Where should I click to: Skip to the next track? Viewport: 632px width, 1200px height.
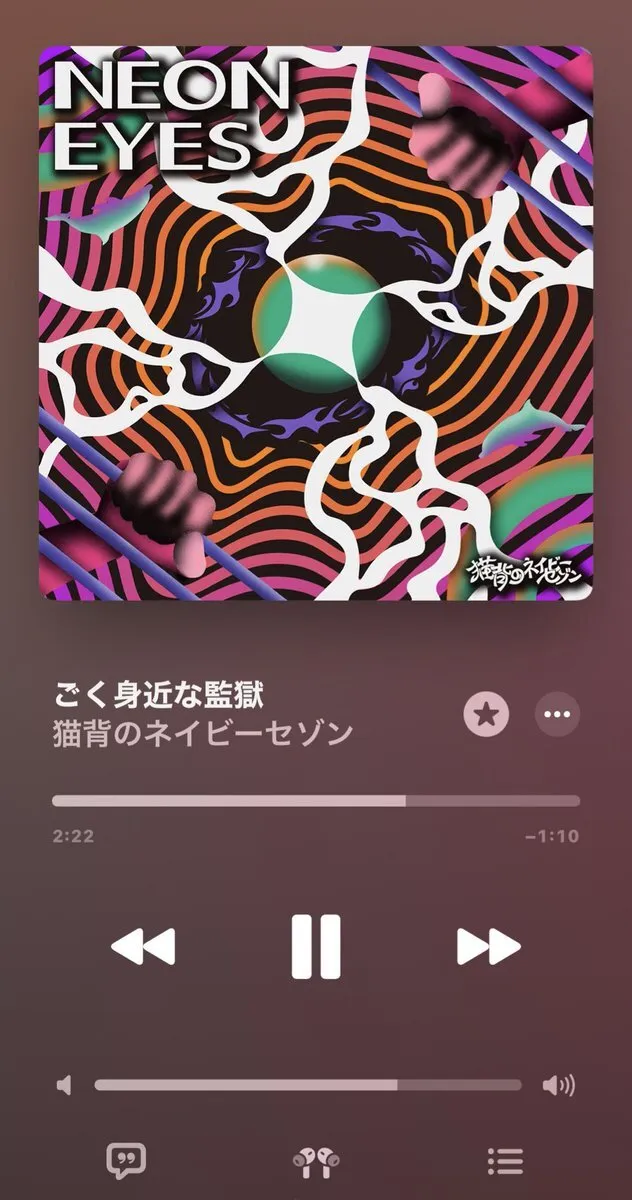pos(488,945)
